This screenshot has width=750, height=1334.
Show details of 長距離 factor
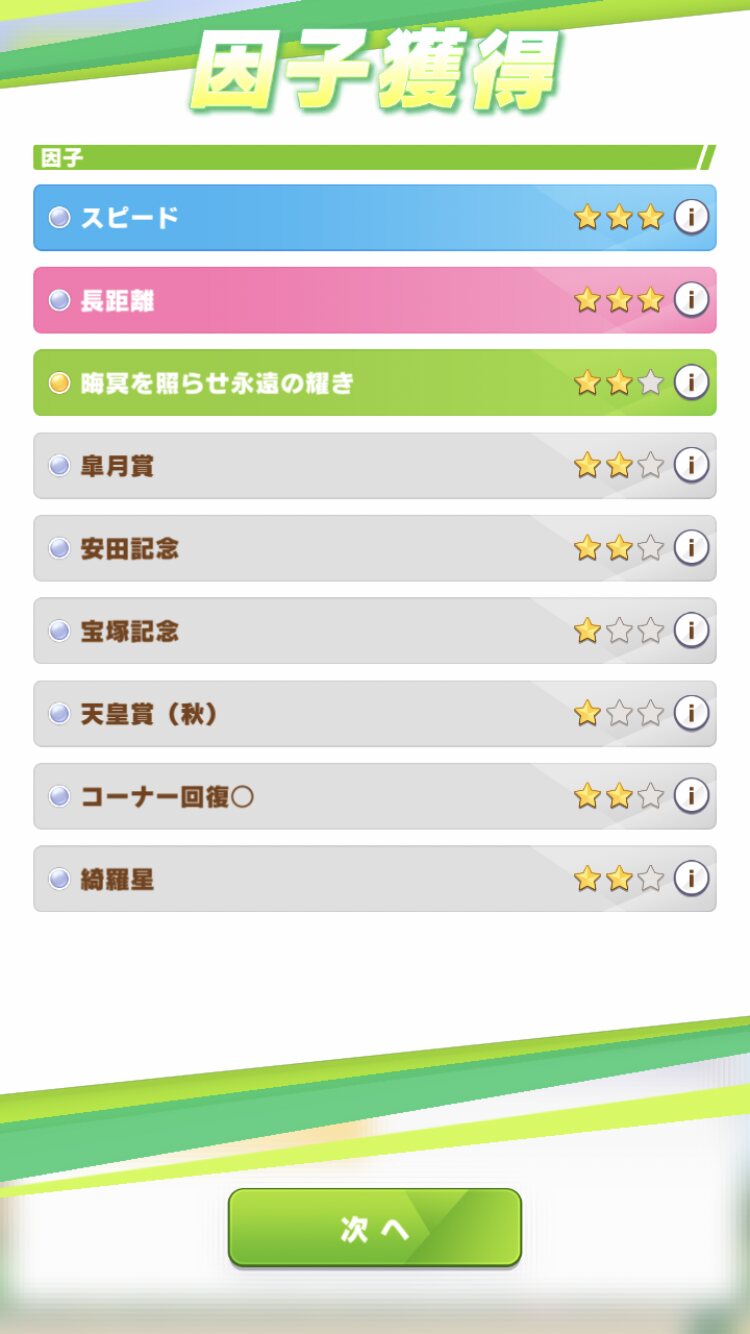[691, 299]
